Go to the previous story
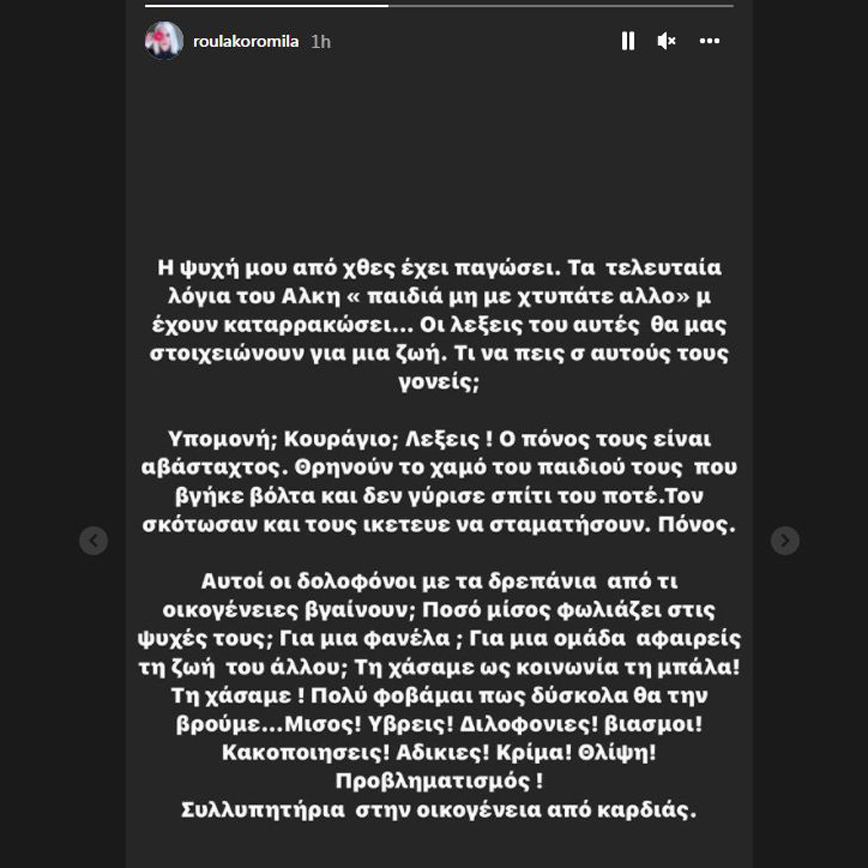The image size is (868, 868). point(93,541)
